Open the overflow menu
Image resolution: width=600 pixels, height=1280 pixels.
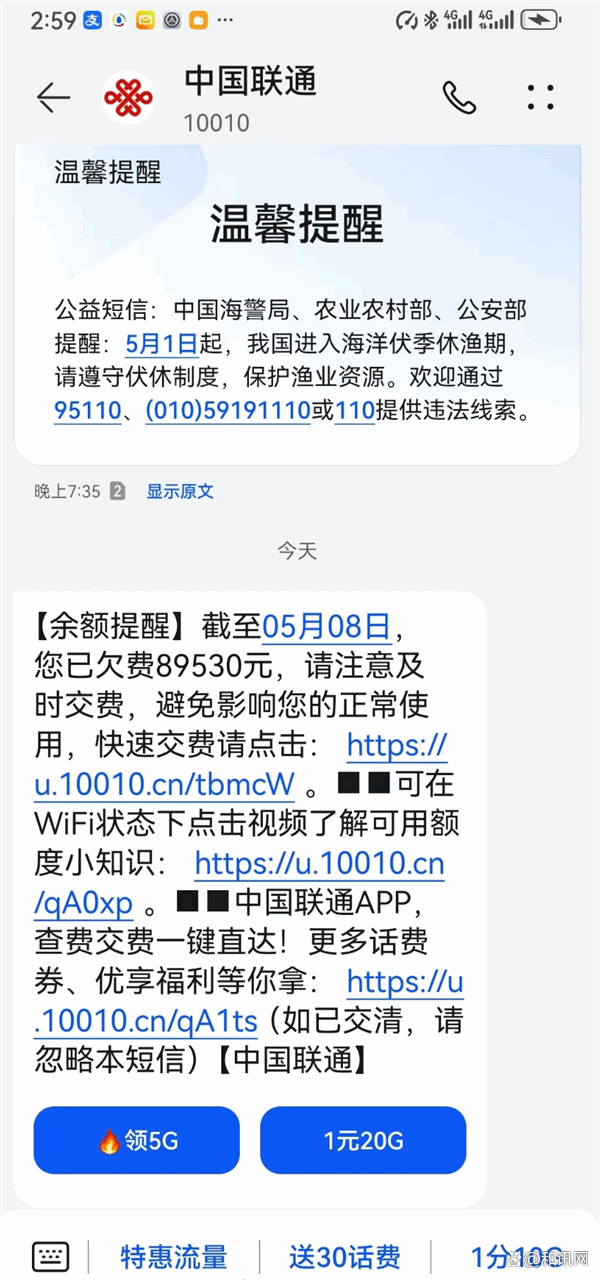tap(540, 97)
